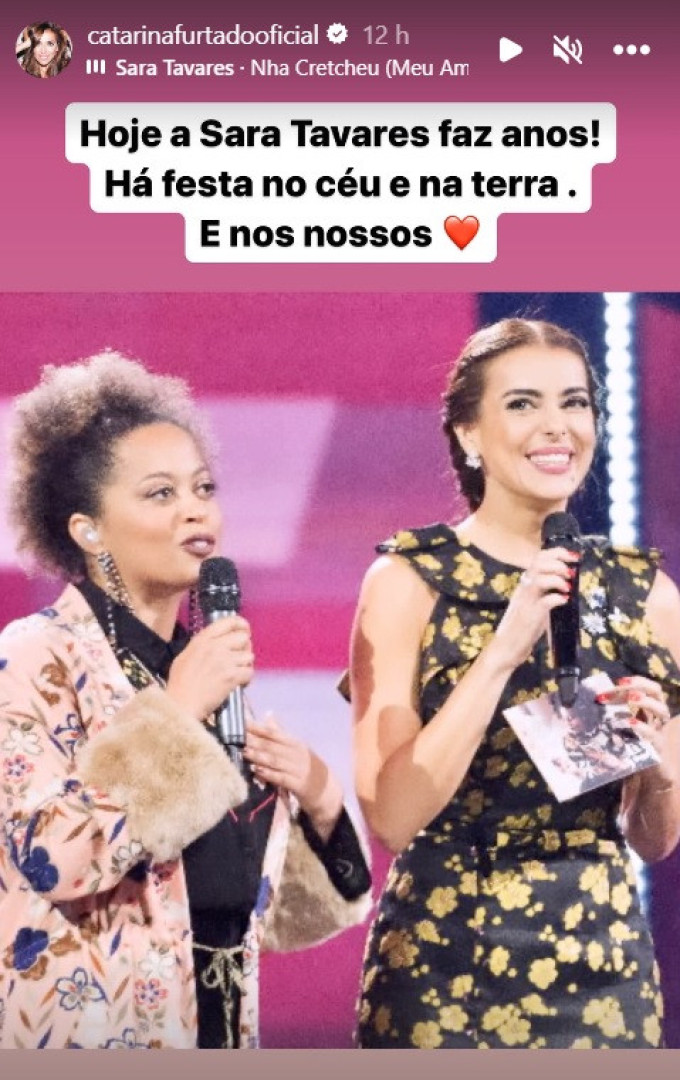
Task: Open the catarinafurtadooficial username link
Action: pyautogui.click(x=203, y=35)
